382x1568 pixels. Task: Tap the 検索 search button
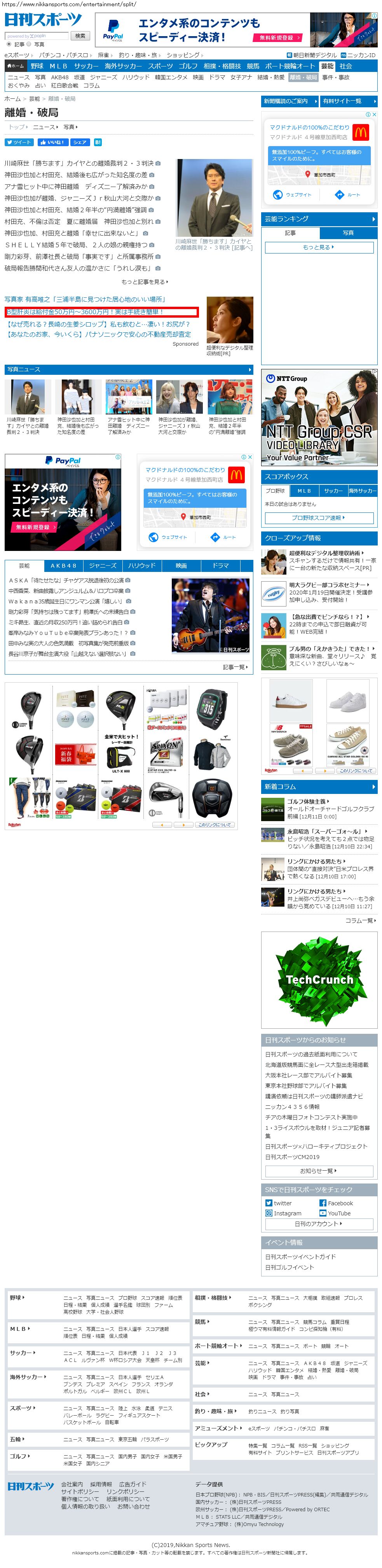80,36
